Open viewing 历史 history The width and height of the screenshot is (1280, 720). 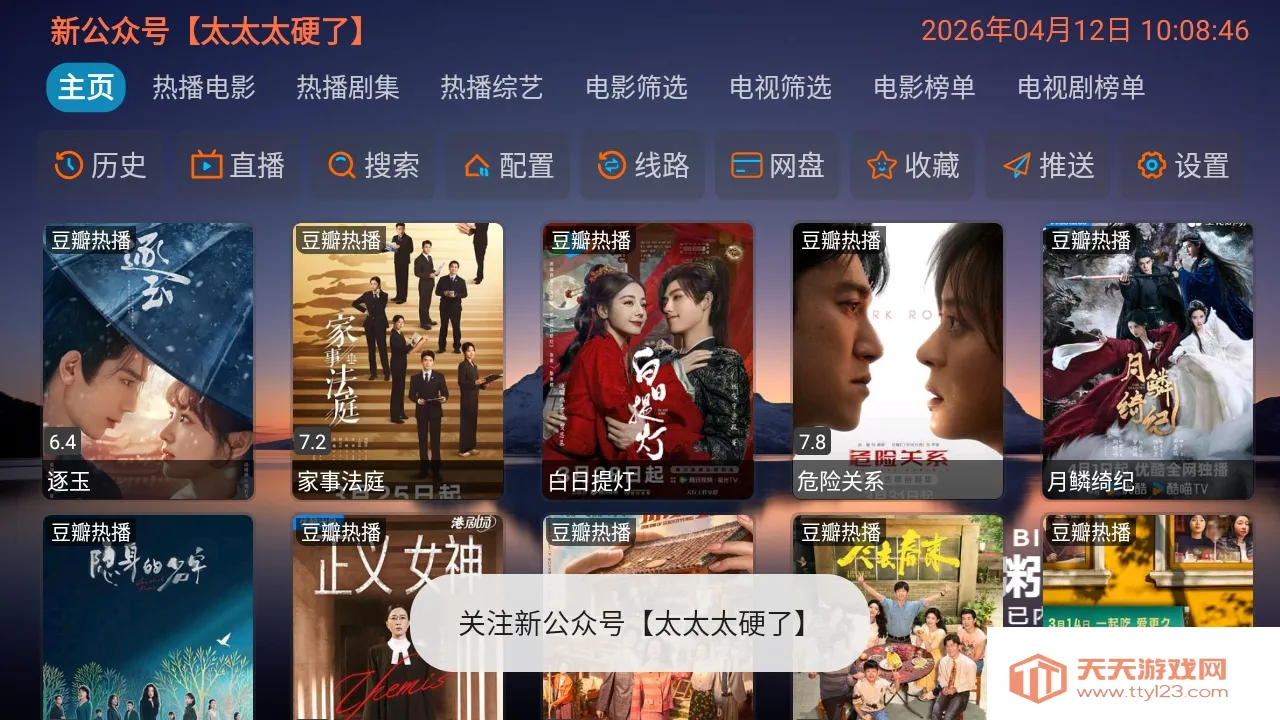coord(100,165)
